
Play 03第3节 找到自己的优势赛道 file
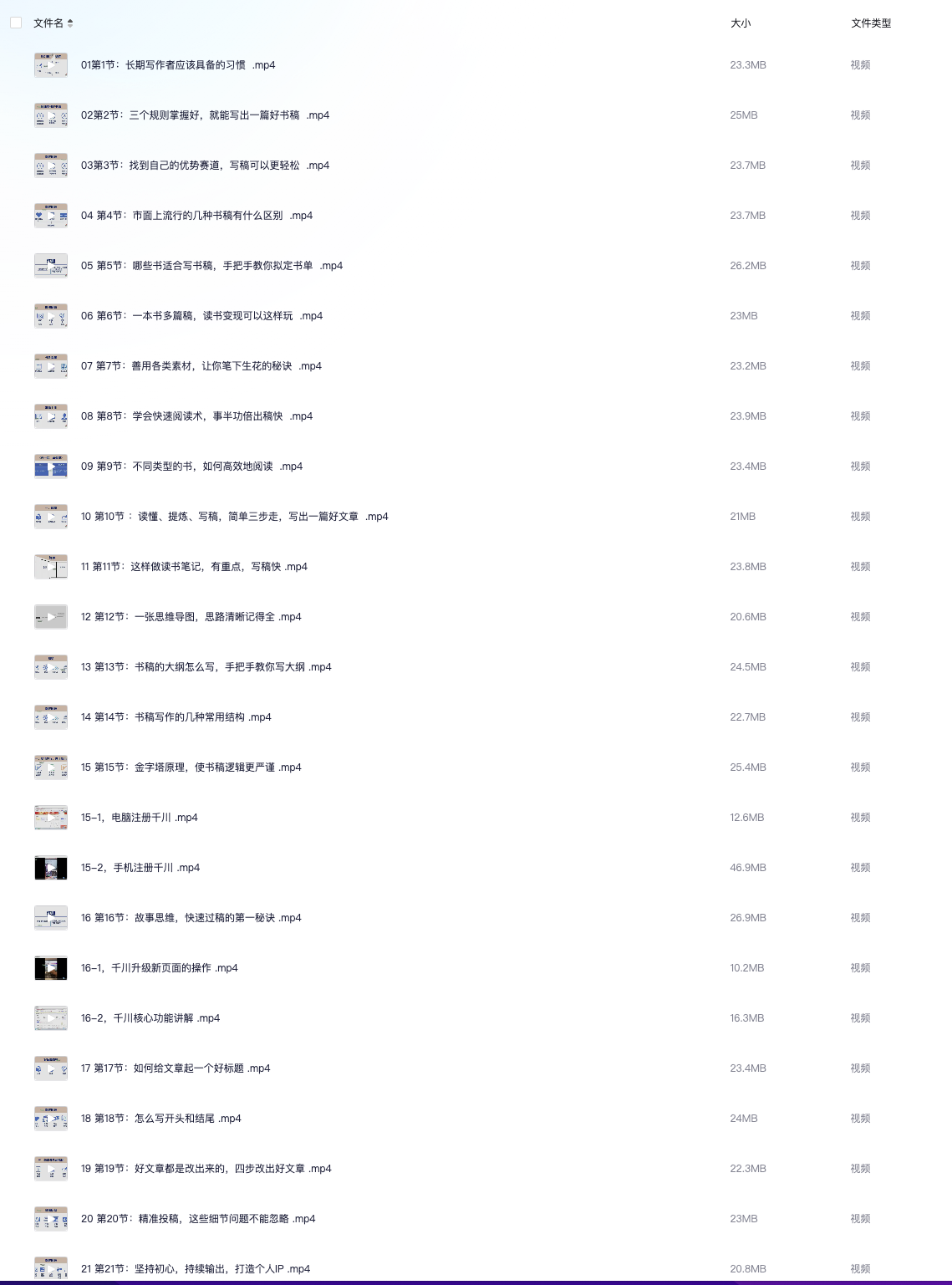click(205, 166)
